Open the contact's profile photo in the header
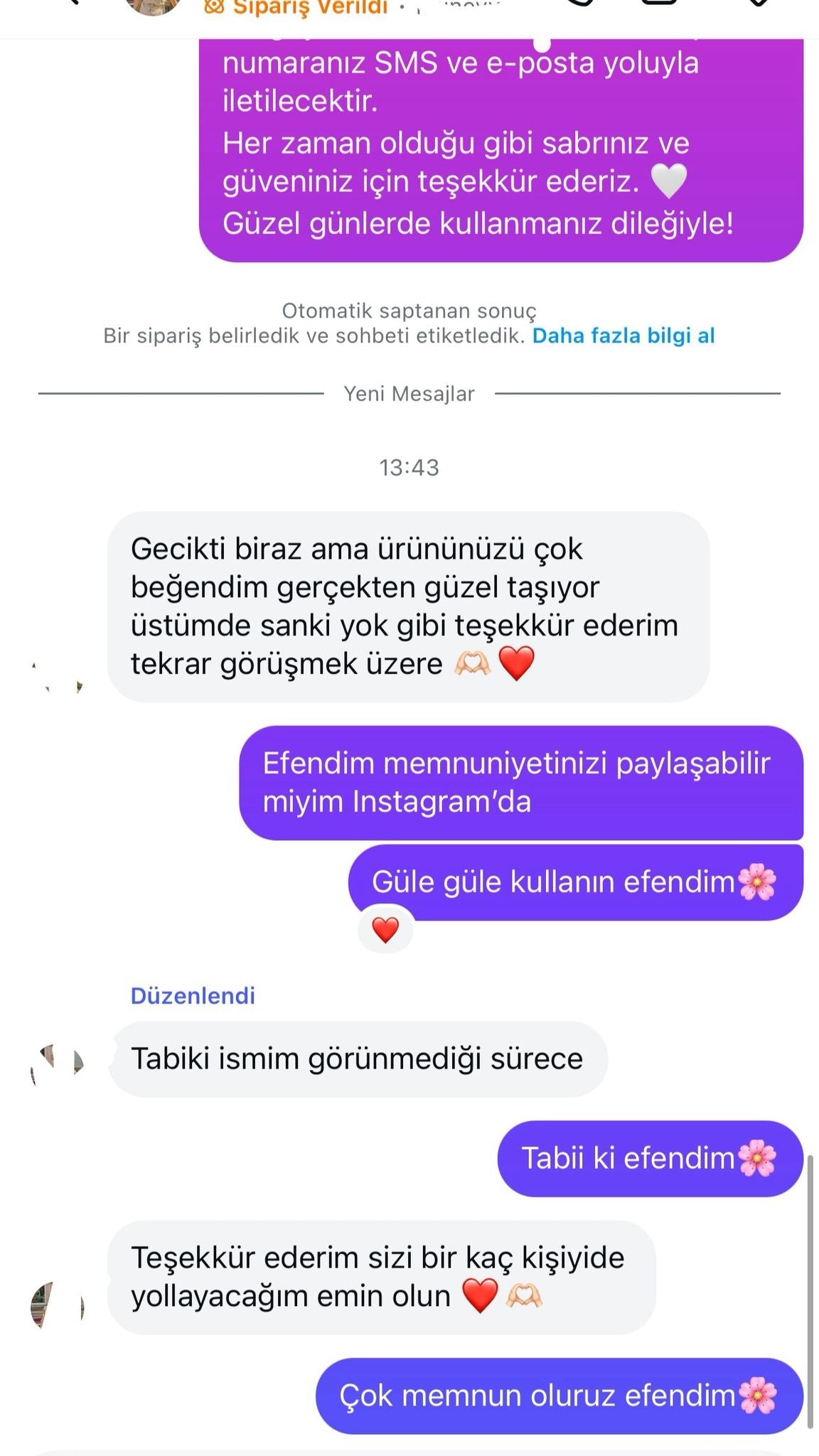The image size is (819, 1456). (x=152, y=6)
